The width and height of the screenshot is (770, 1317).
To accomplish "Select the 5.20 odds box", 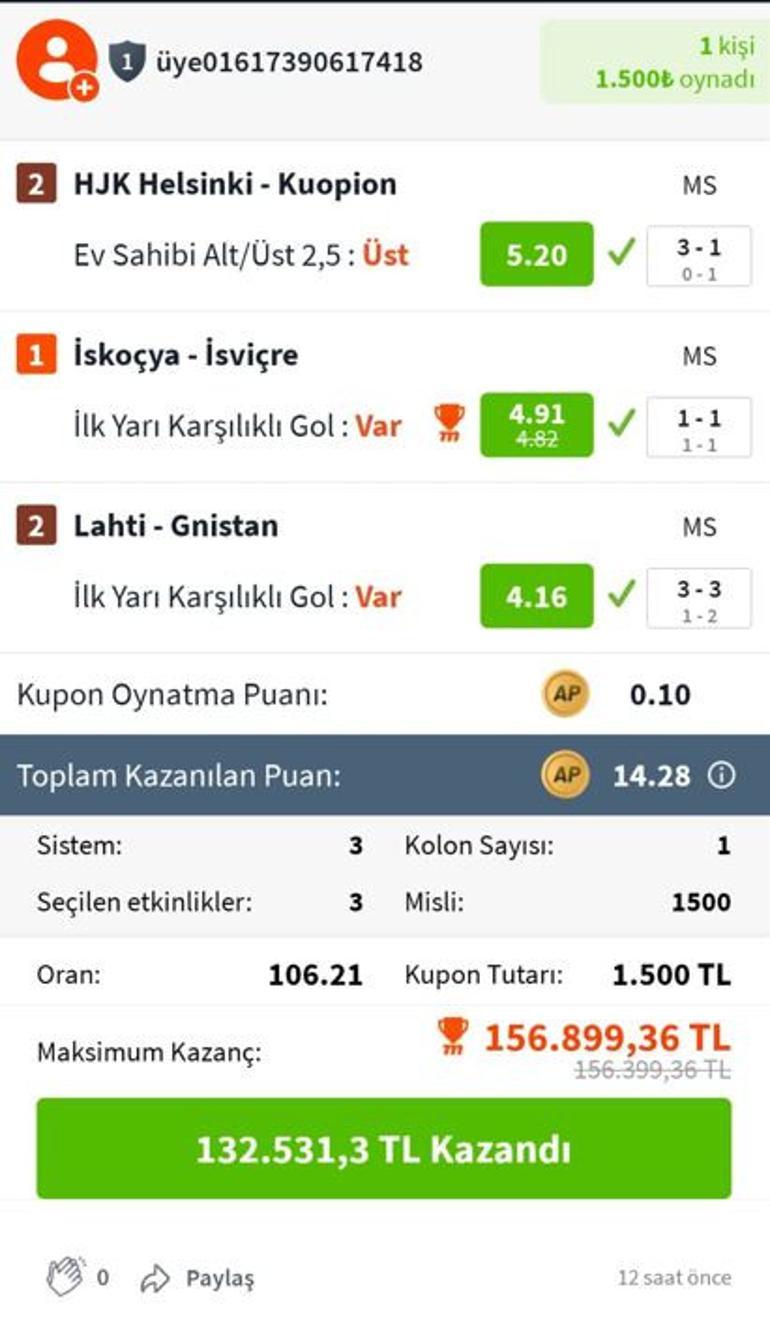I will [536, 255].
